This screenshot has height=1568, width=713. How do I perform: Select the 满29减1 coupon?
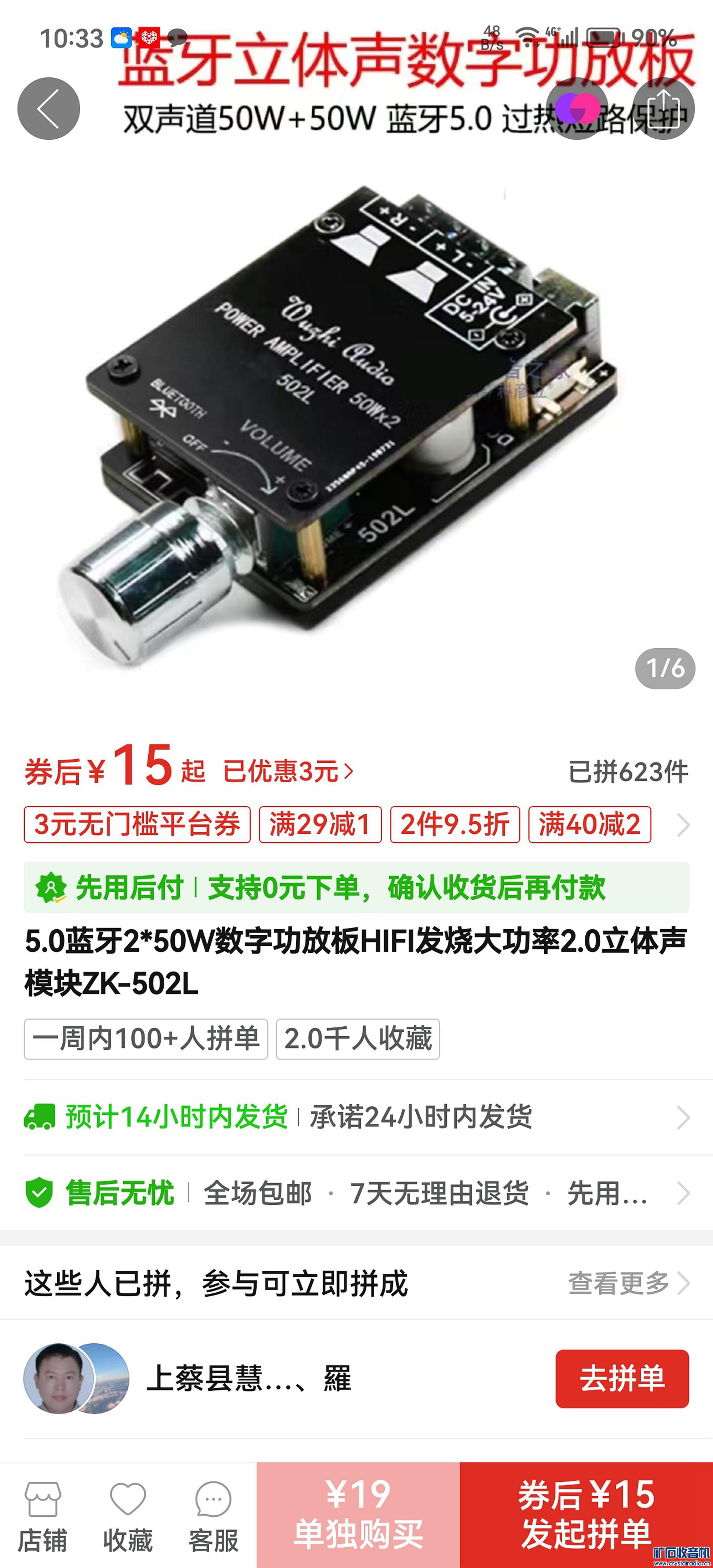[320, 825]
